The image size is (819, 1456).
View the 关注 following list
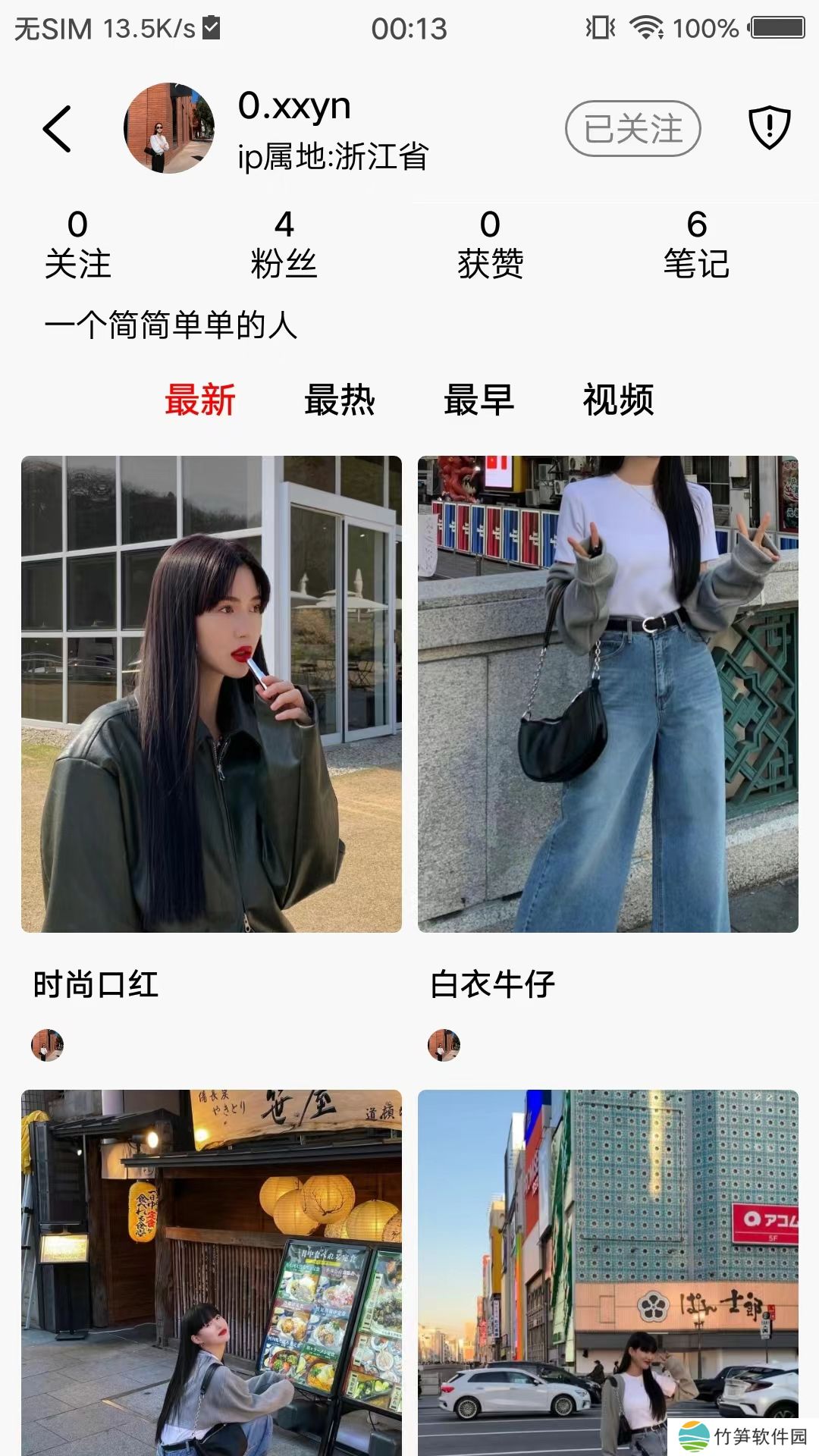[77, 244]
